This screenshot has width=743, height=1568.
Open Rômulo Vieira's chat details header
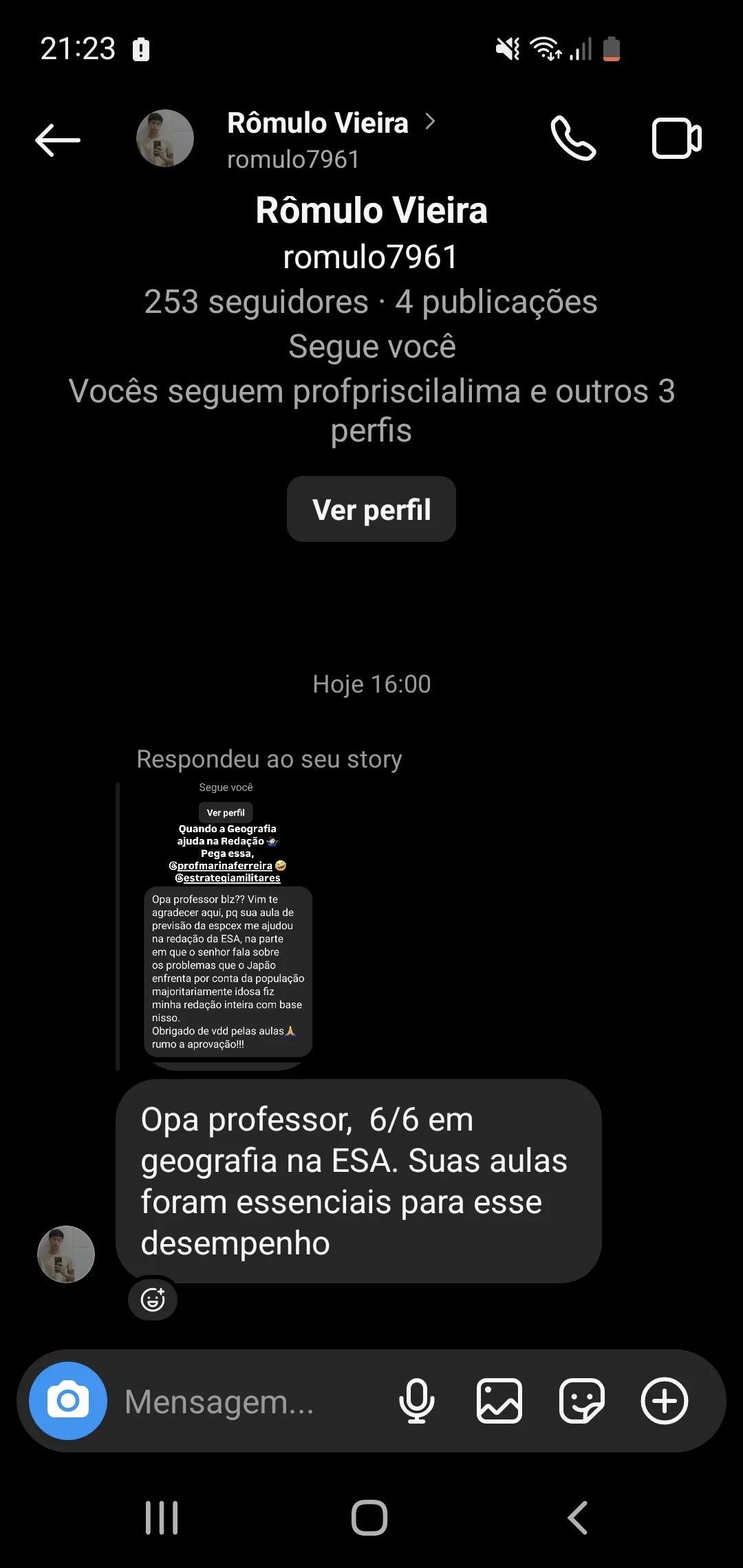pos(318,140)
